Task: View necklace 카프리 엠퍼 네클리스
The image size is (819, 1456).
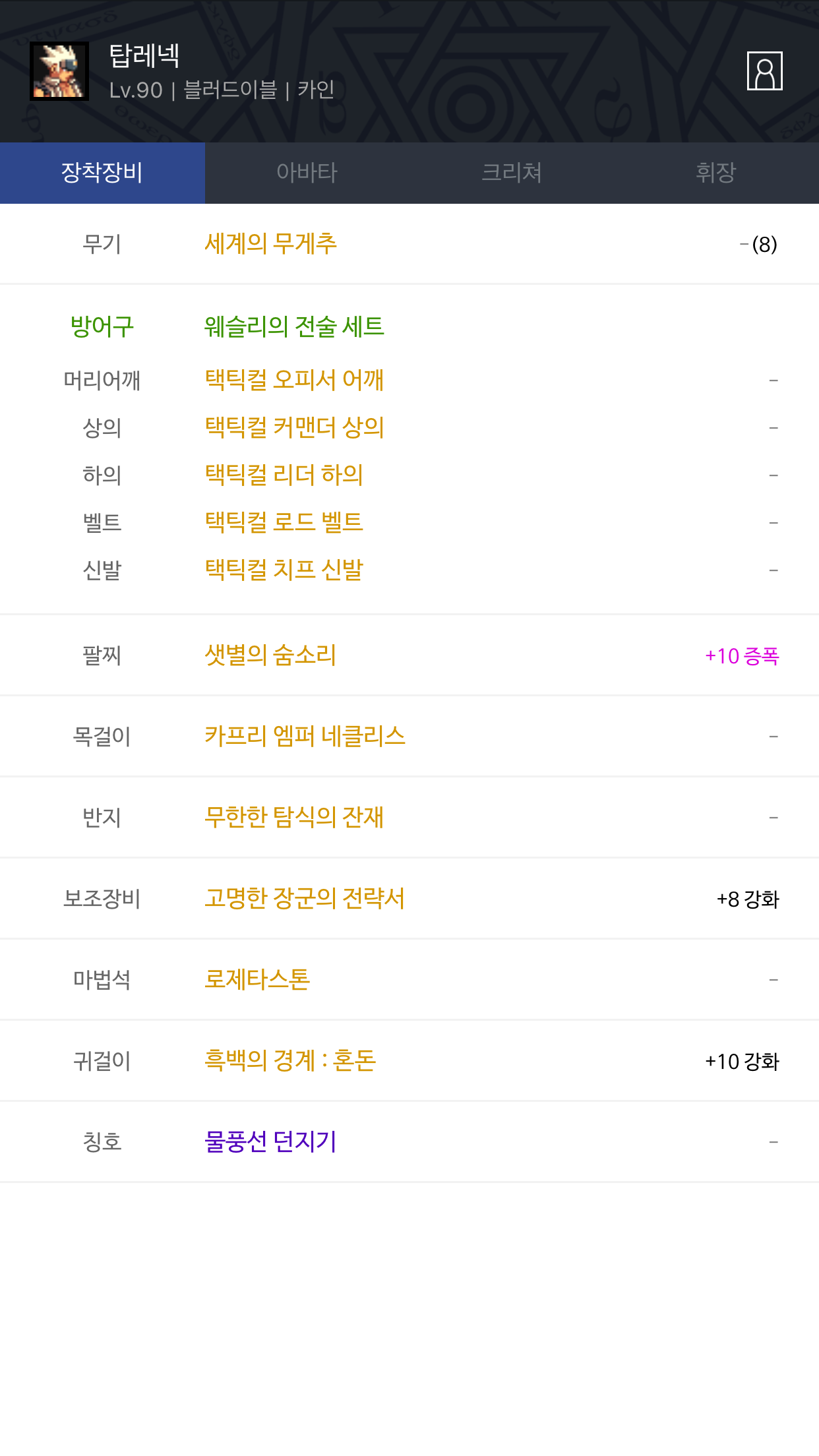Action: tap(305, 736)
